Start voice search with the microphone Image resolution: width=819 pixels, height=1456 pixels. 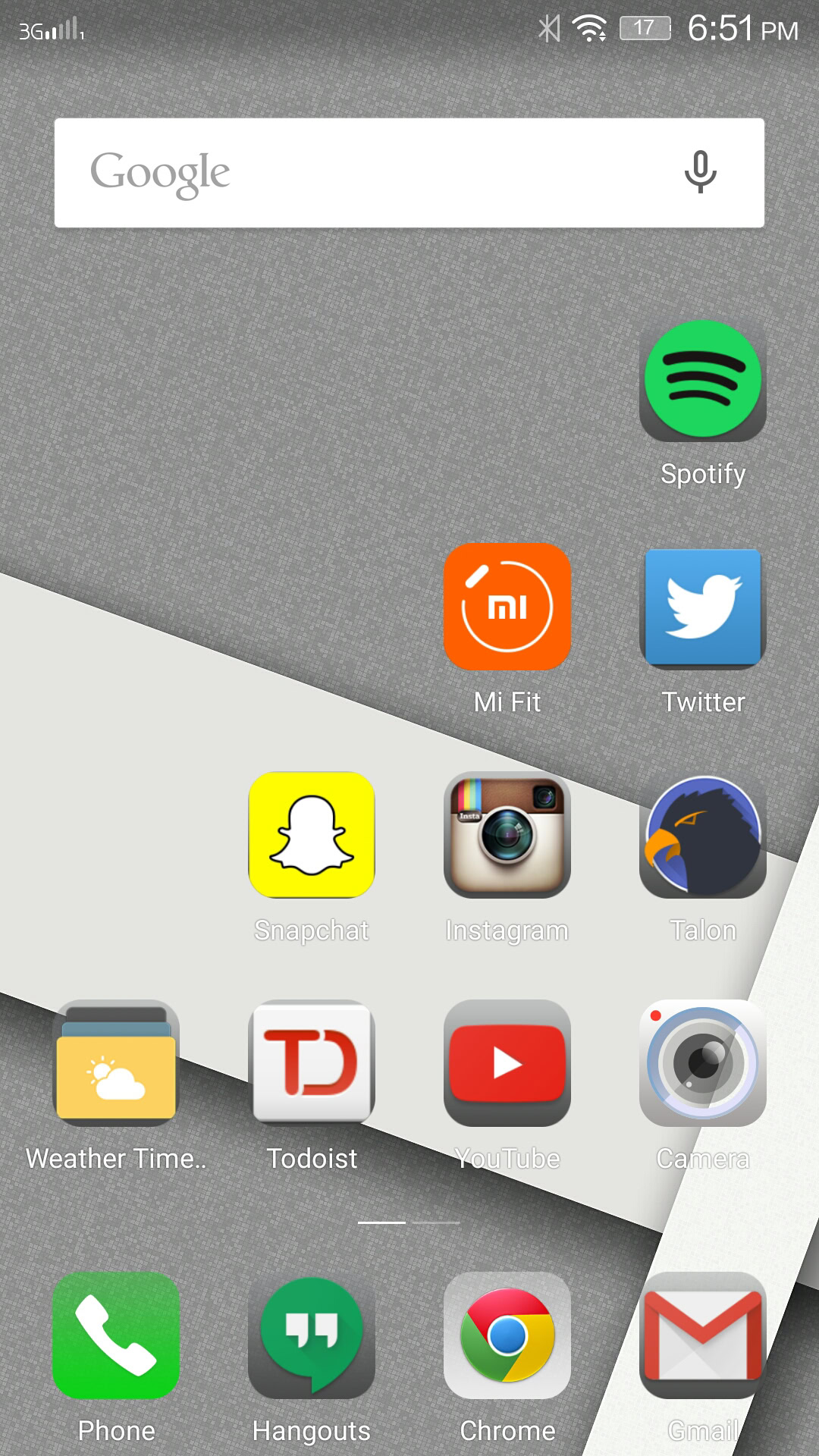[700, 173]
